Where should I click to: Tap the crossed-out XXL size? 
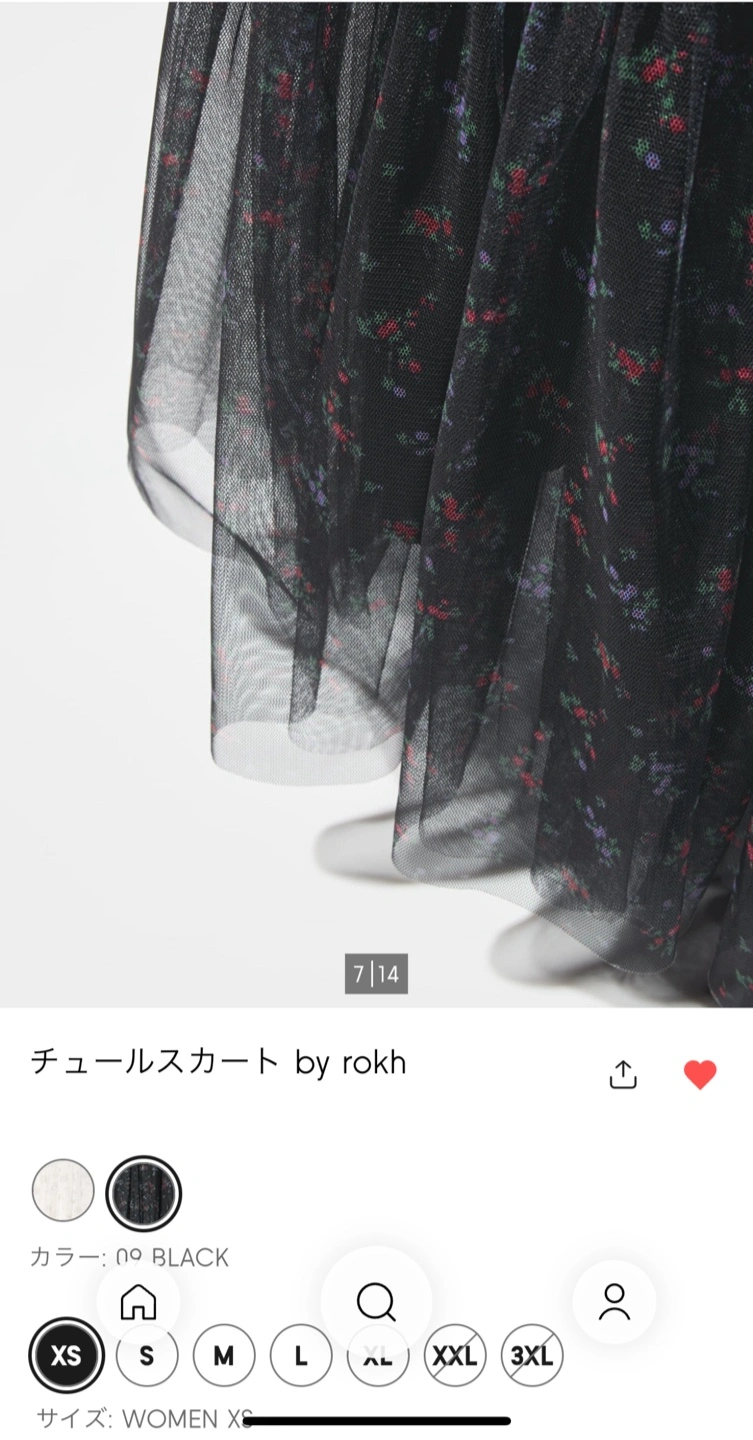455,1356
